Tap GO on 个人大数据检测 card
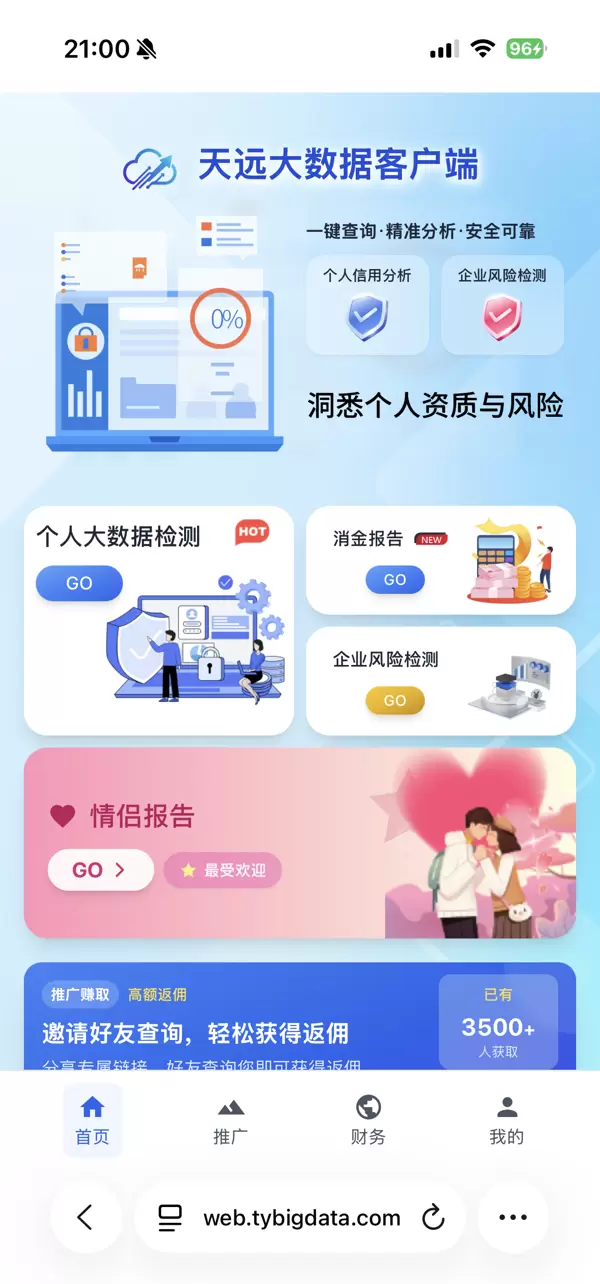Image resolution: width=600 pixels, height=1284 pixels. click(x=79, y=583)
